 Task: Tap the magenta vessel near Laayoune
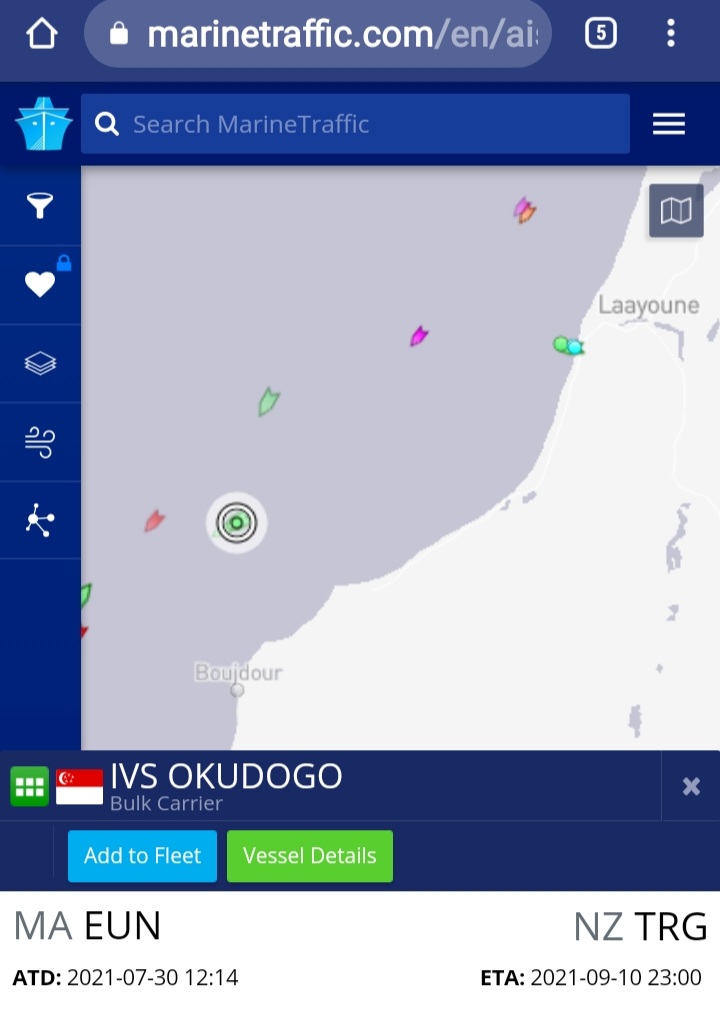coord(419,336)
